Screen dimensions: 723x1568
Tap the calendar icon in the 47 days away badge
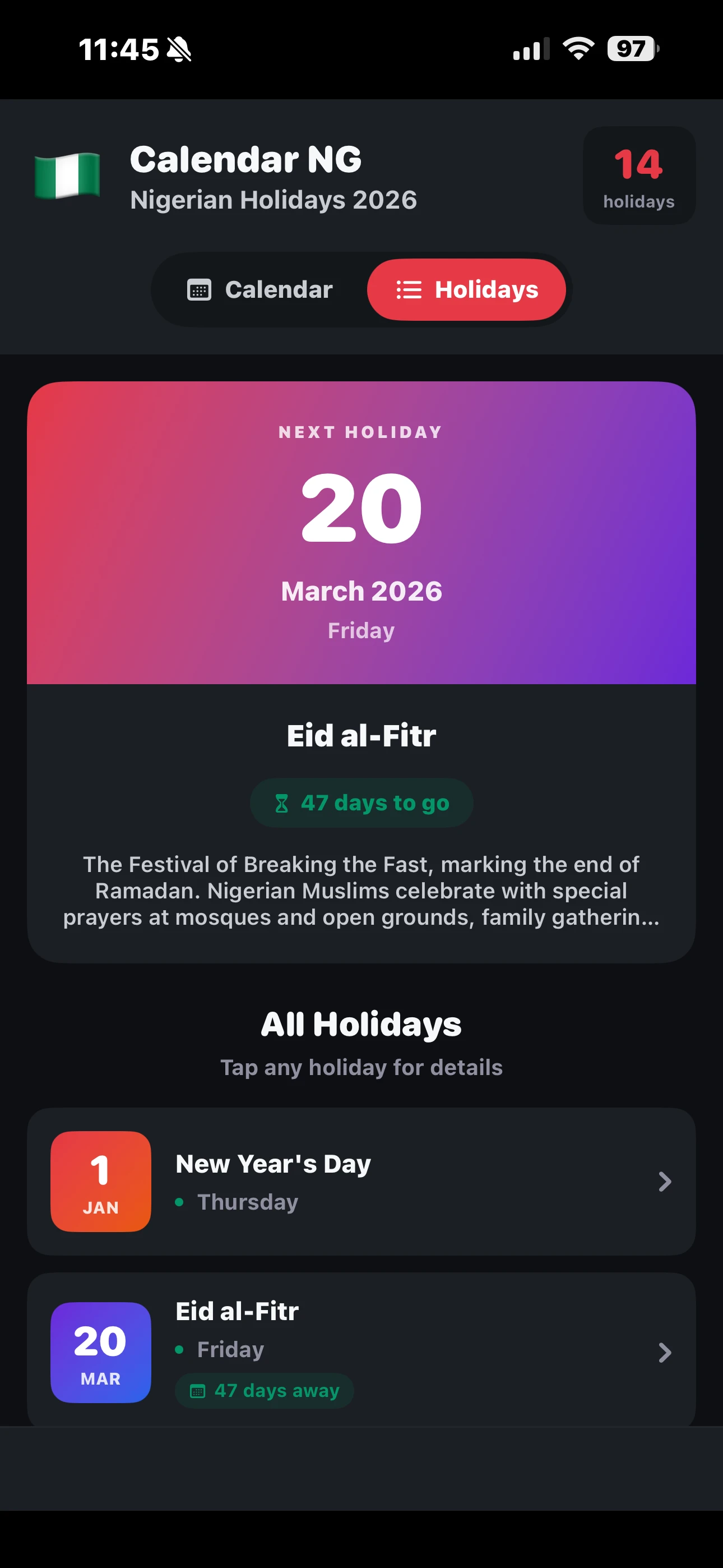click(198, 1390)
